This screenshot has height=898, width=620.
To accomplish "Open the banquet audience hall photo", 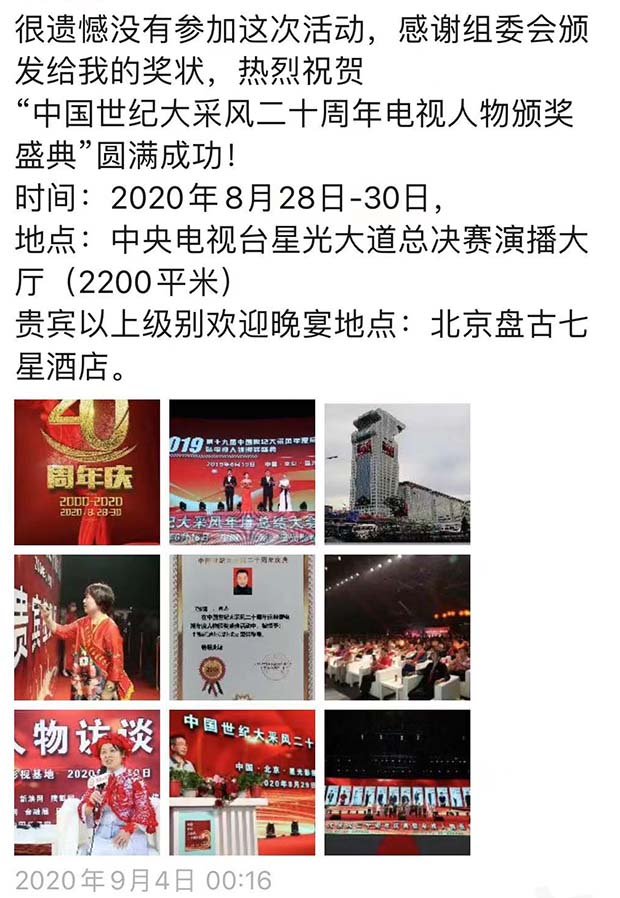I will [397, 627].
